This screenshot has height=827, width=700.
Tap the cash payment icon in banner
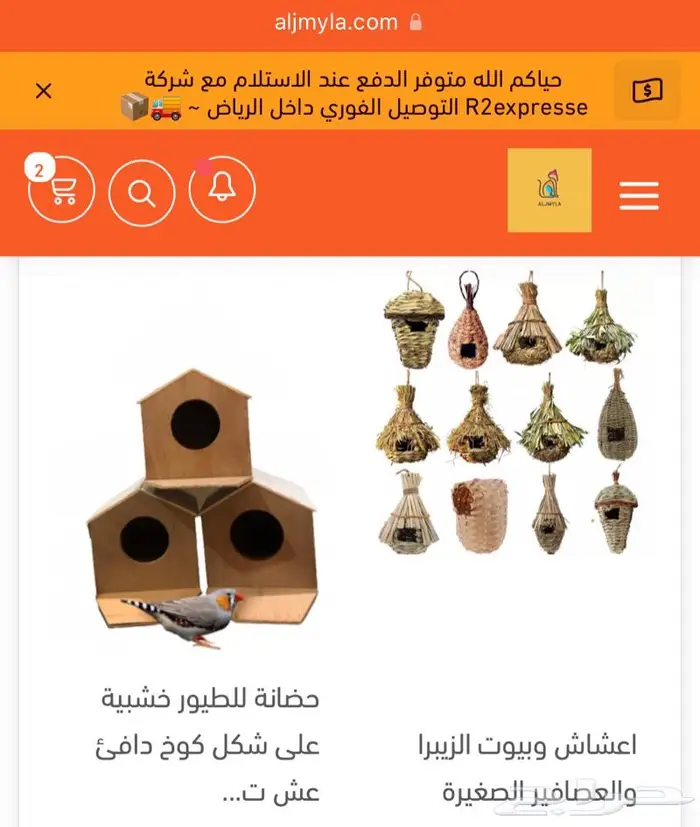[x=647, y=91]
